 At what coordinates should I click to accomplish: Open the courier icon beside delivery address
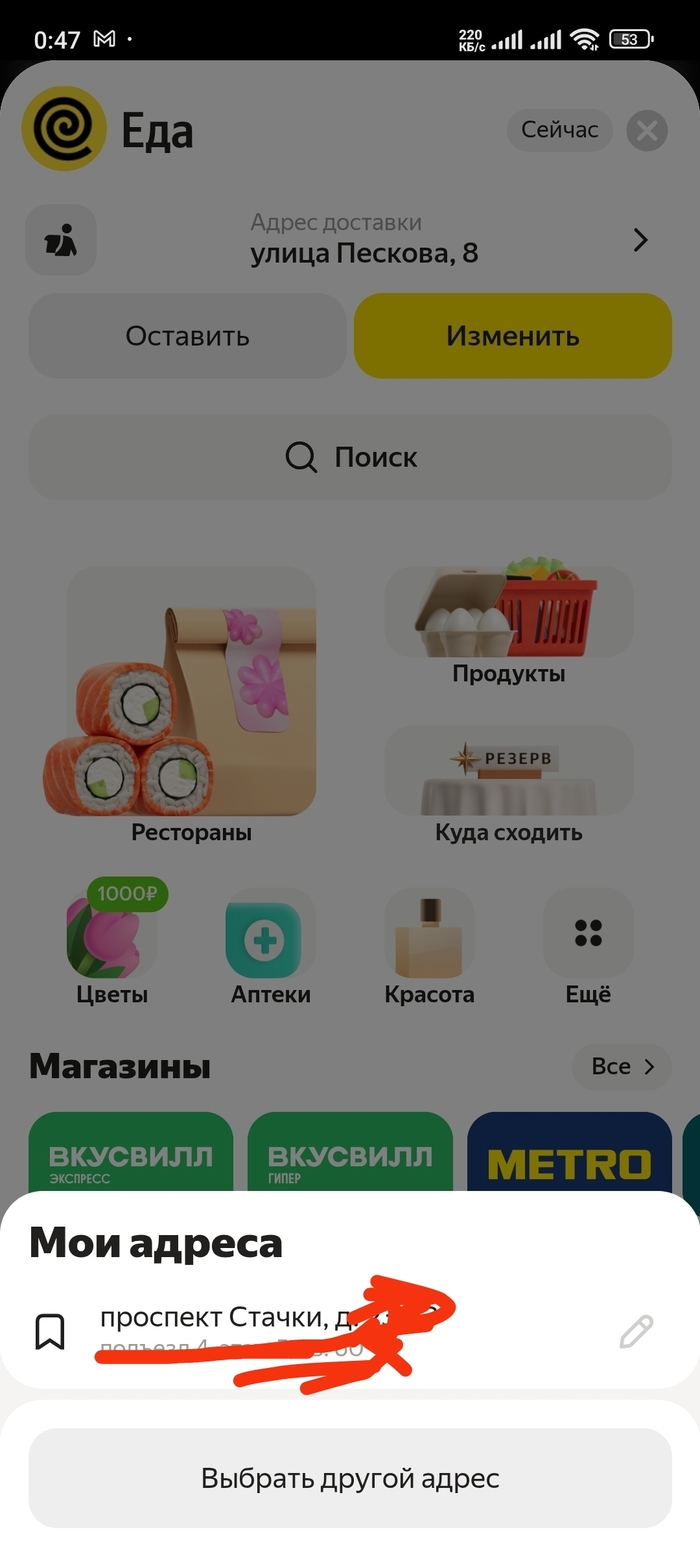[61, 240]
